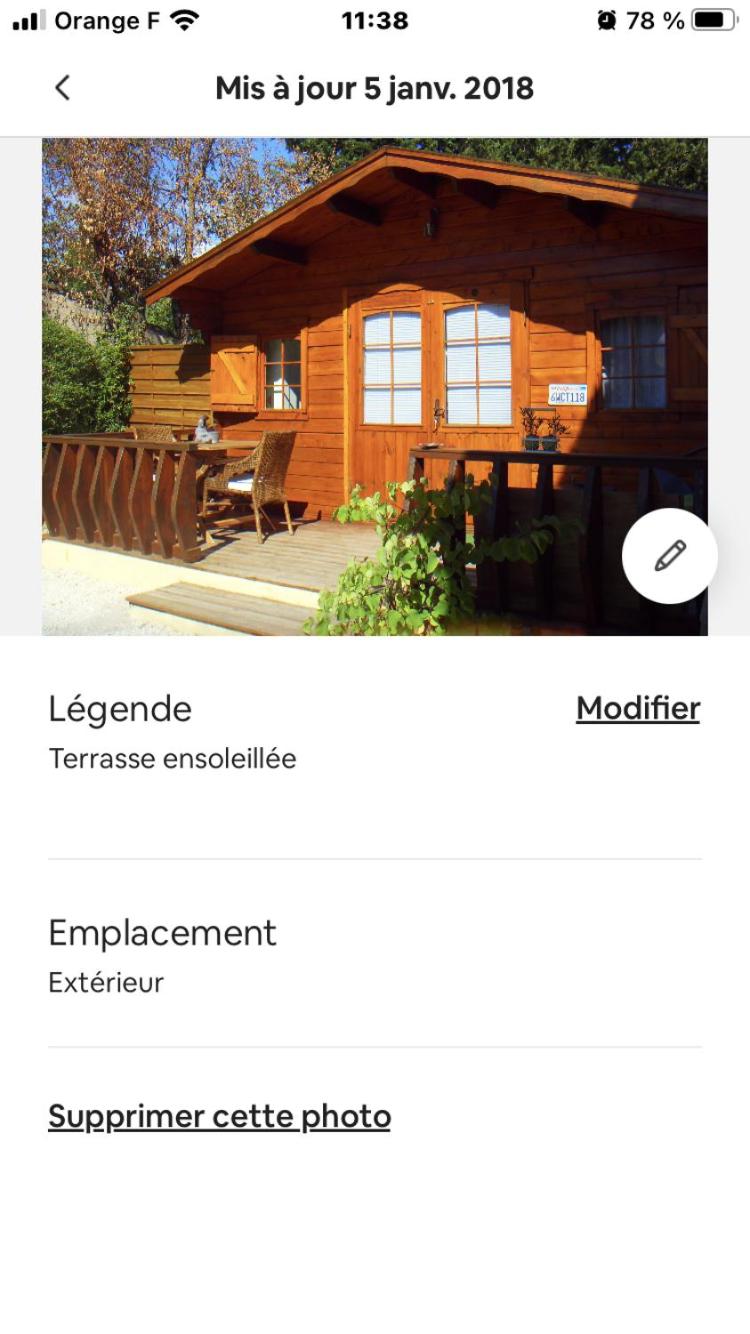Tap the cellular signal bars icon
750x1334 pixels.
click(30, 18)
